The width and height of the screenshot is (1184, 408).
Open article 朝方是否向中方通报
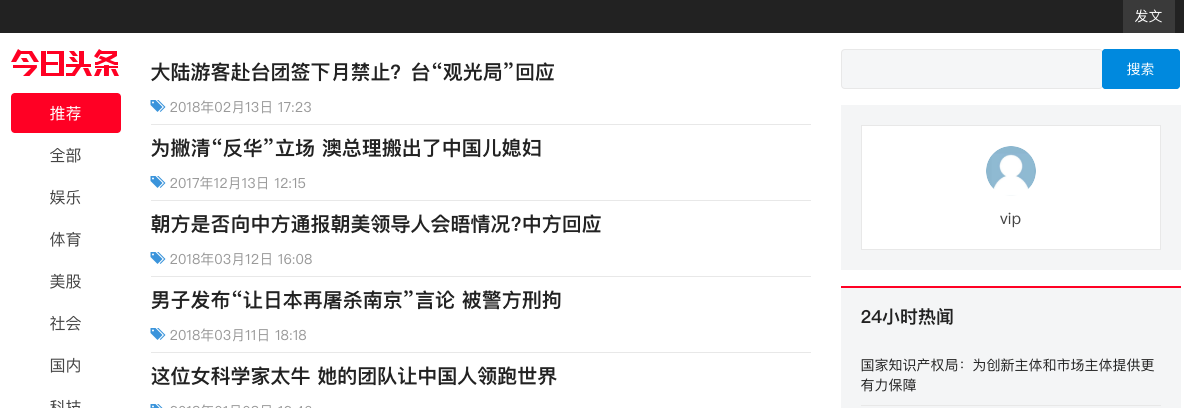(x=375, y=224)
